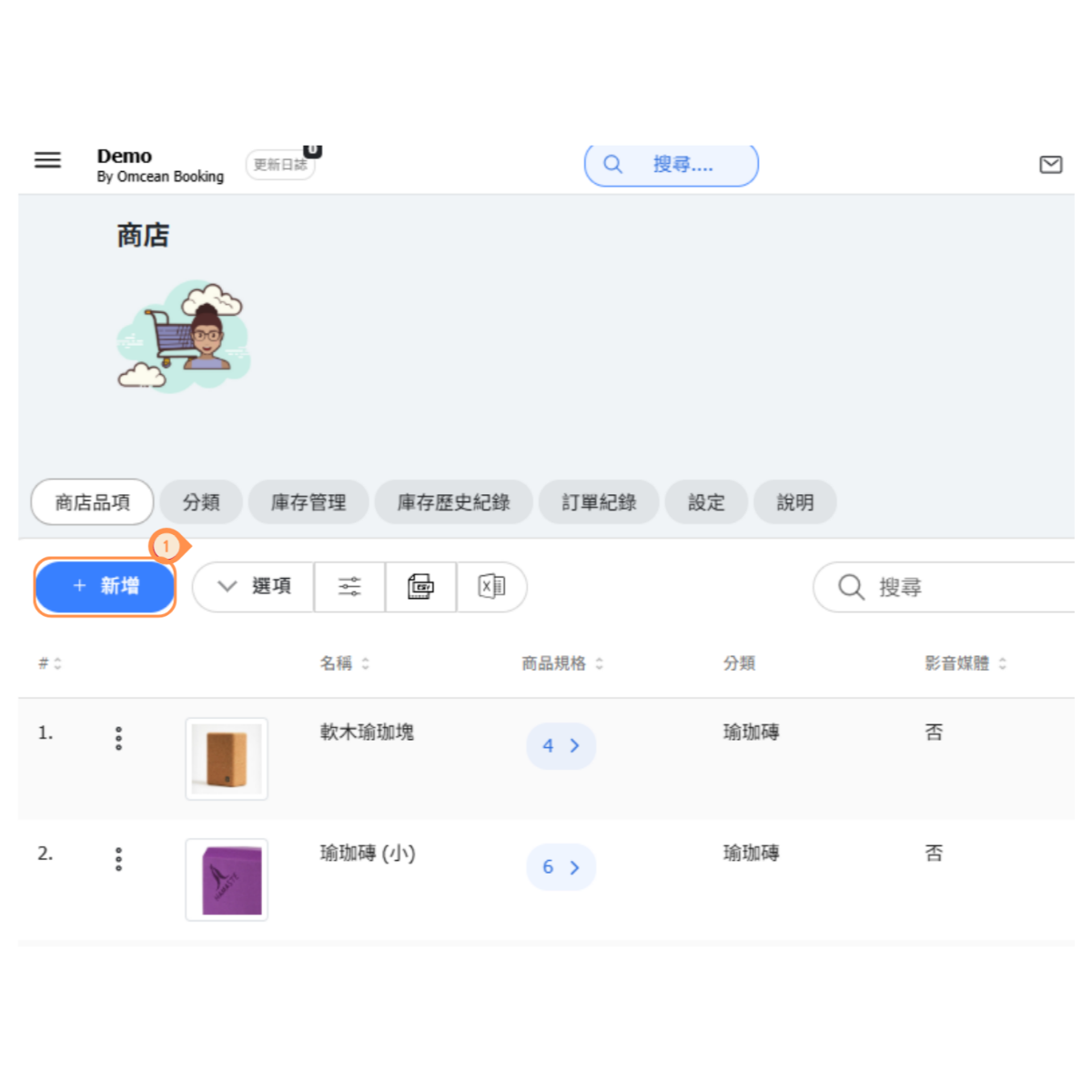Screen dimensions: 1092x1092
Task: Tap the list 搜尋 search box
Action: click(955, 588)
